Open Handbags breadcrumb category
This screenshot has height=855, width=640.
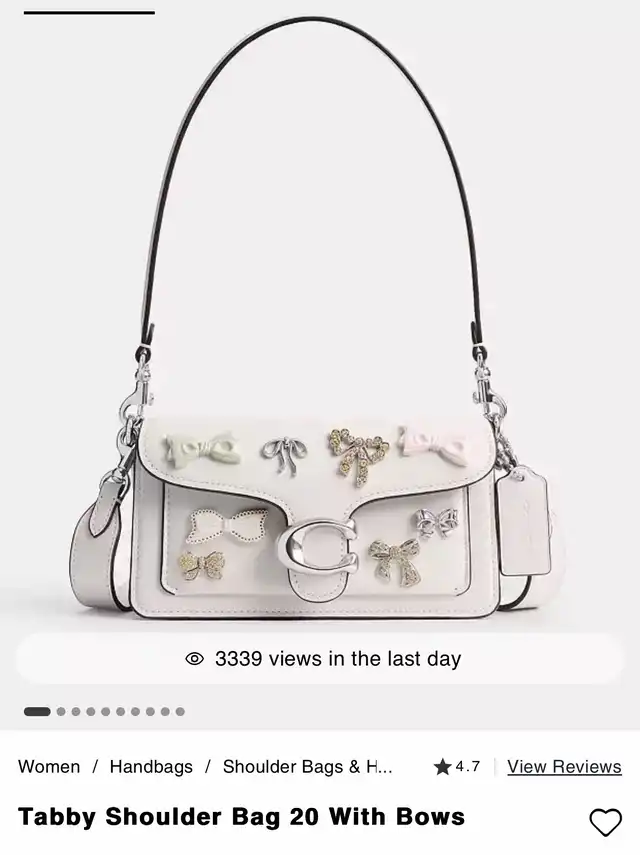tap(151, 767)
